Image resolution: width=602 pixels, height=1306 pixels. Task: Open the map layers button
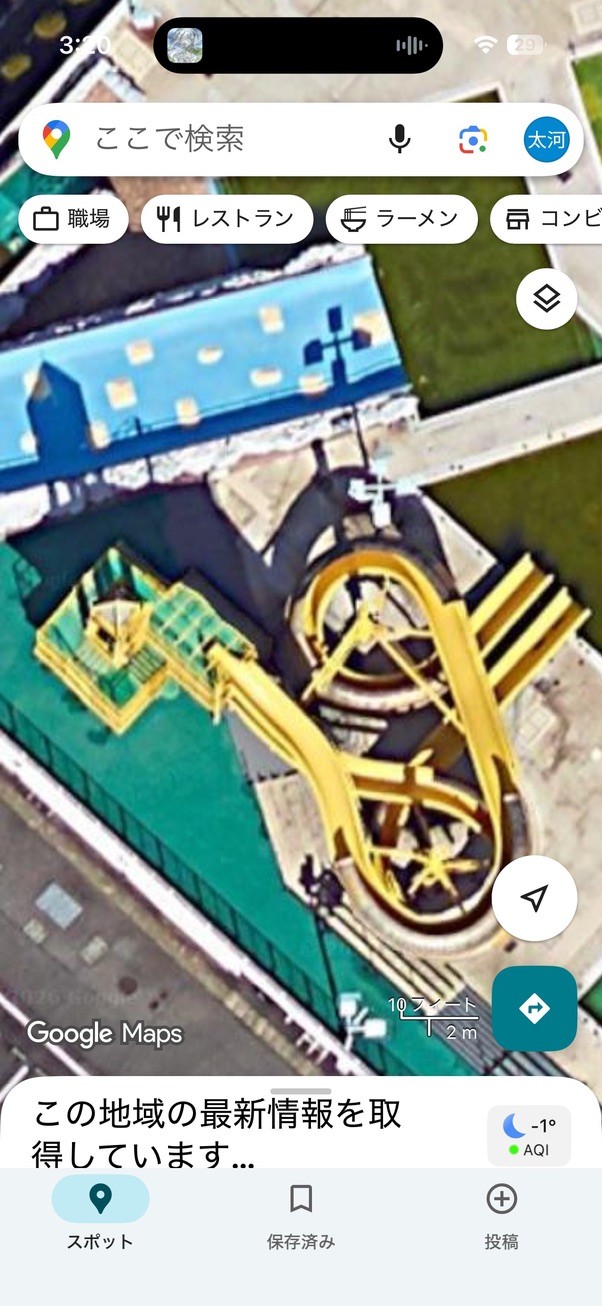[x=547, y=298]
